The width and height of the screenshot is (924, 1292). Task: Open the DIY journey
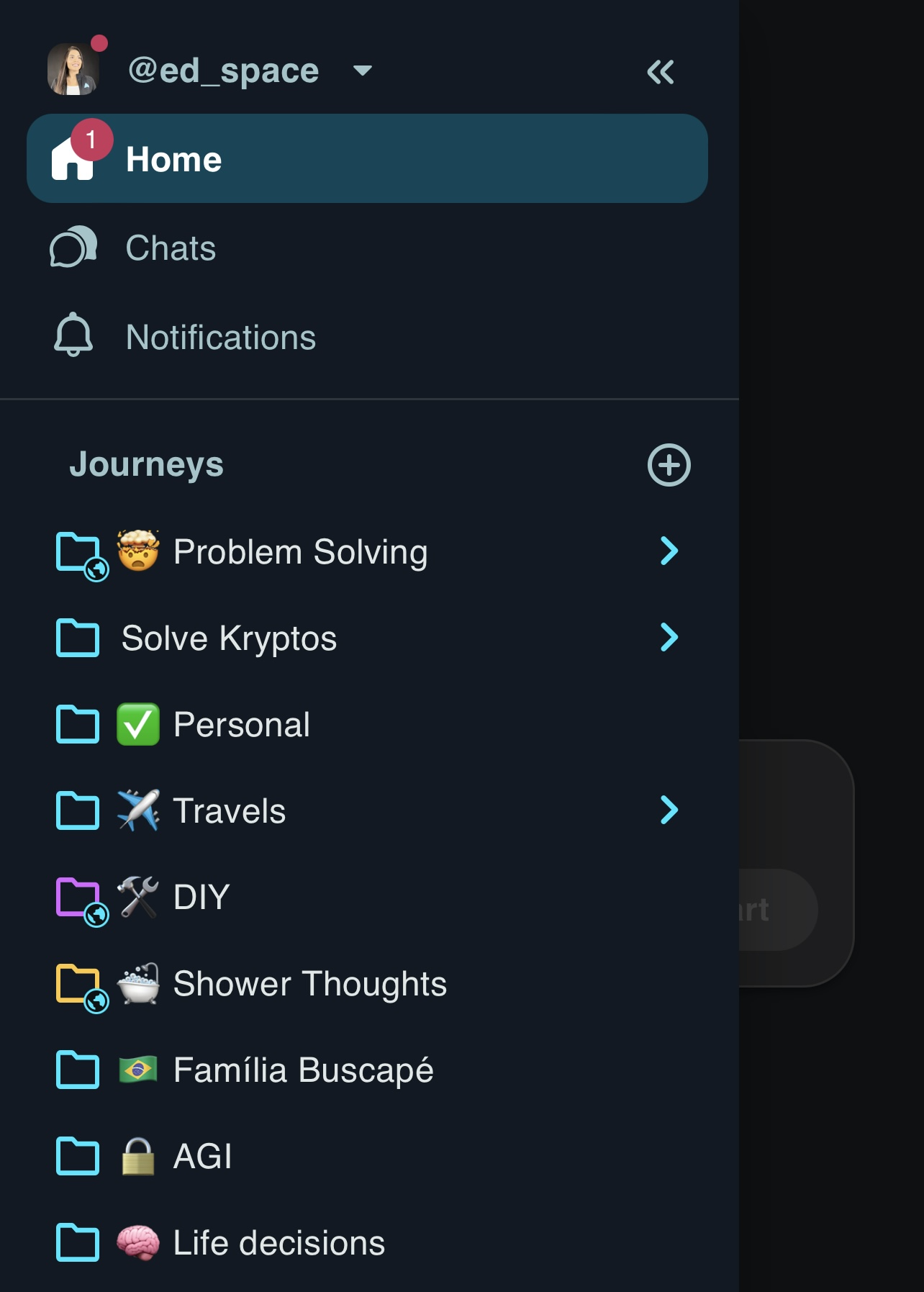(x=201, y=898)
